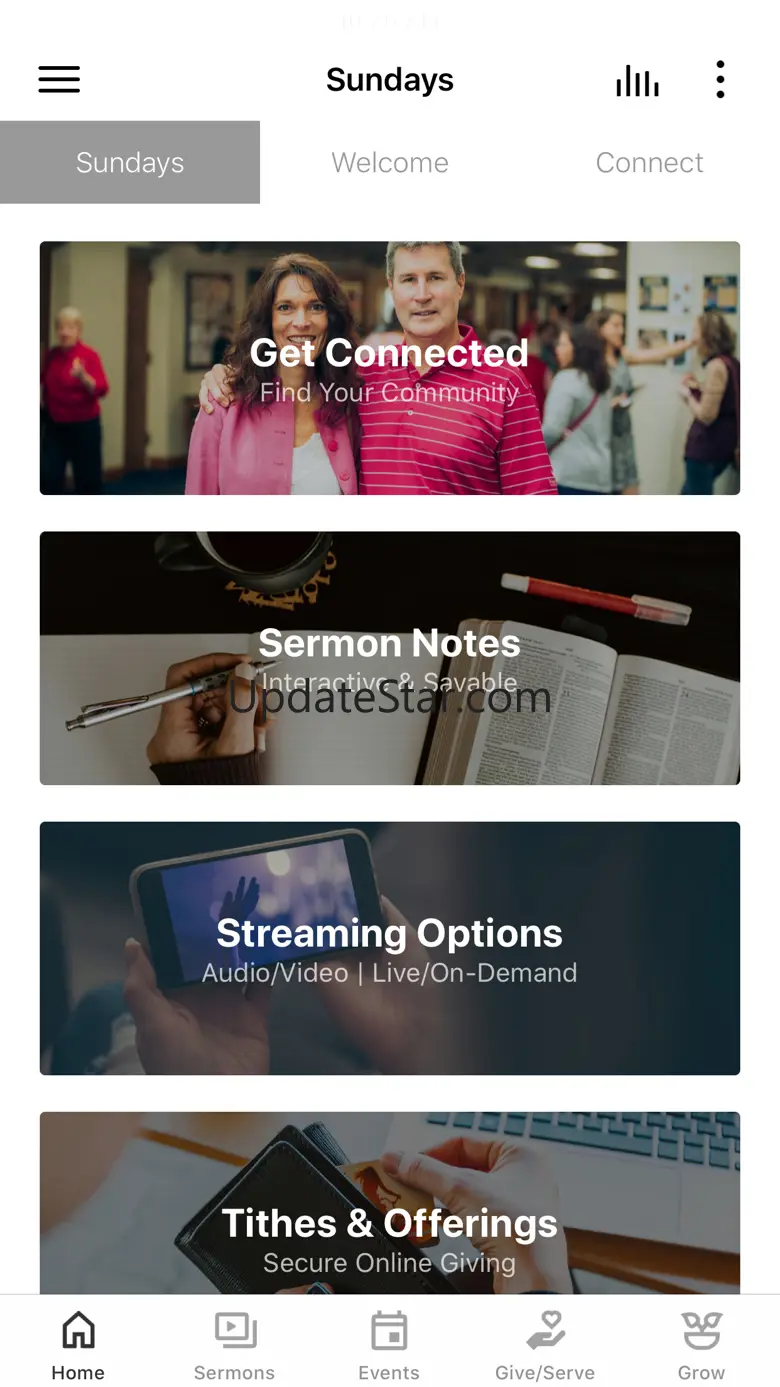This screenshot has height=1387, width=780.
Task: Switch to the Sermons tab
Action: tap(234, 1346)
